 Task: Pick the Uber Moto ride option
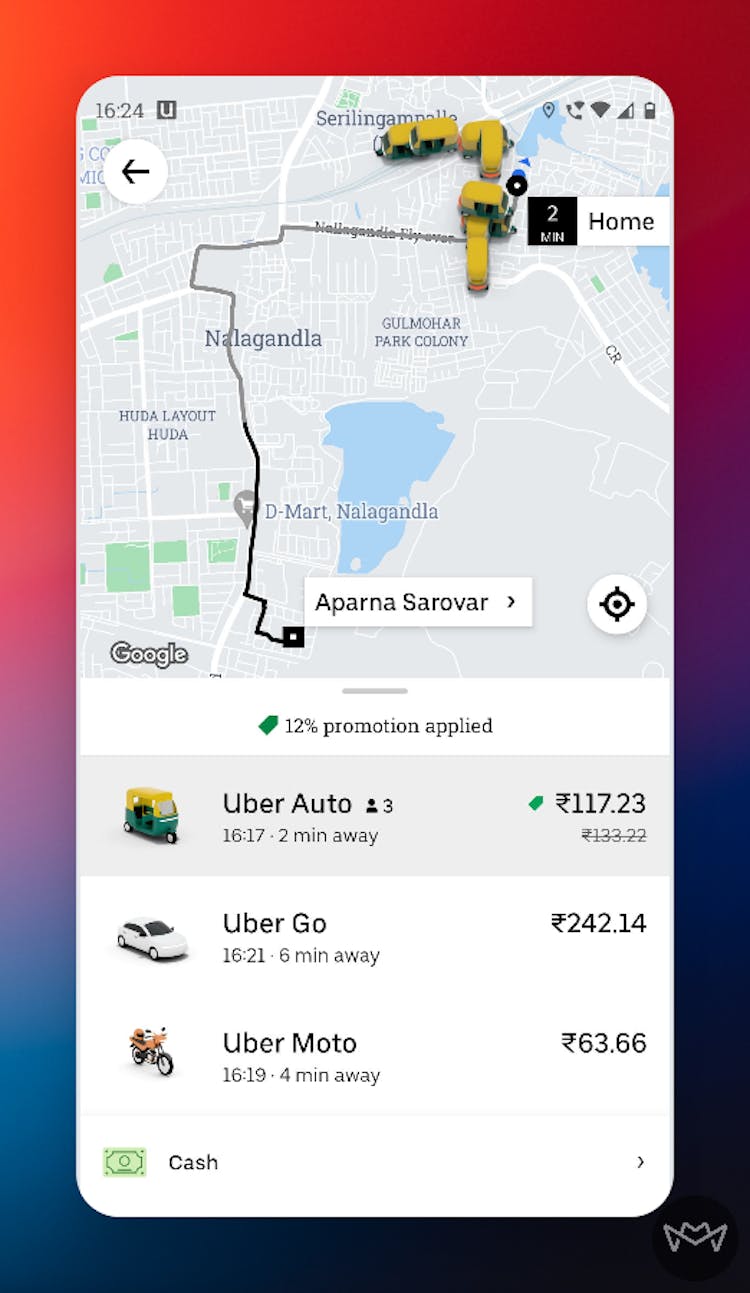[375, 1056]
